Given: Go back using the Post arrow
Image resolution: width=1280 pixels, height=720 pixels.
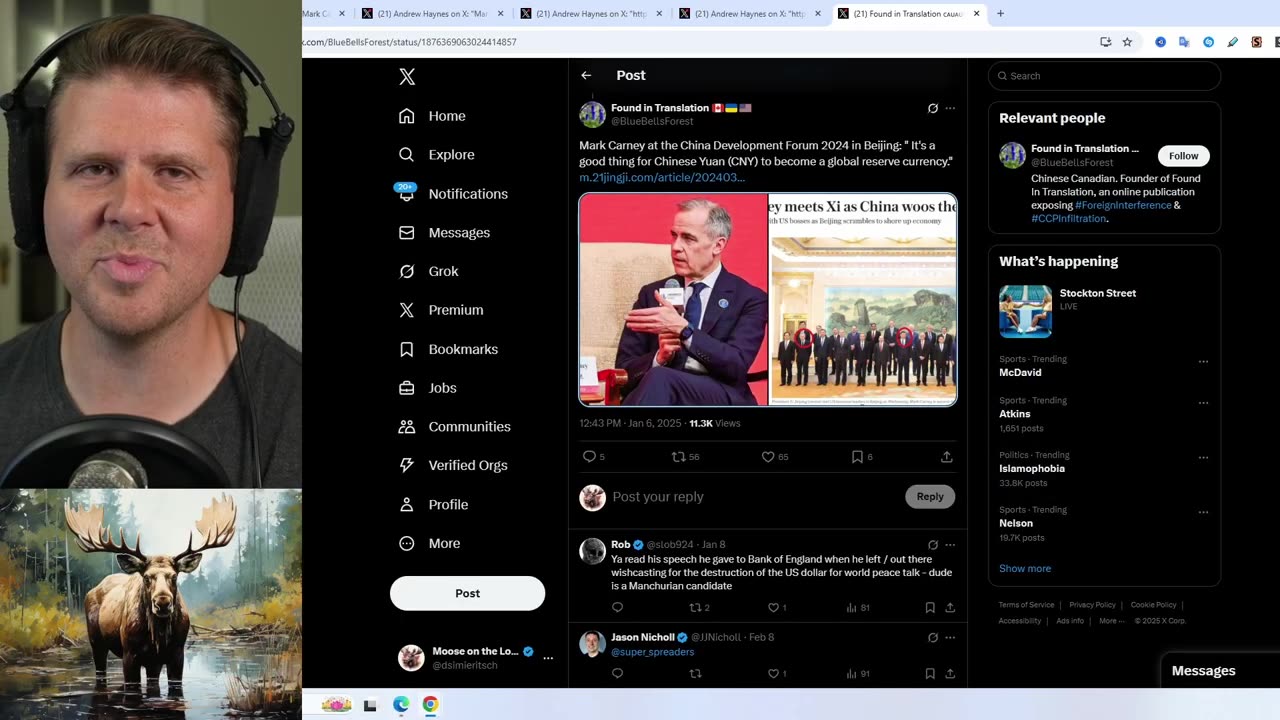Looking at the screenshot, I should [x=586, y=75].
